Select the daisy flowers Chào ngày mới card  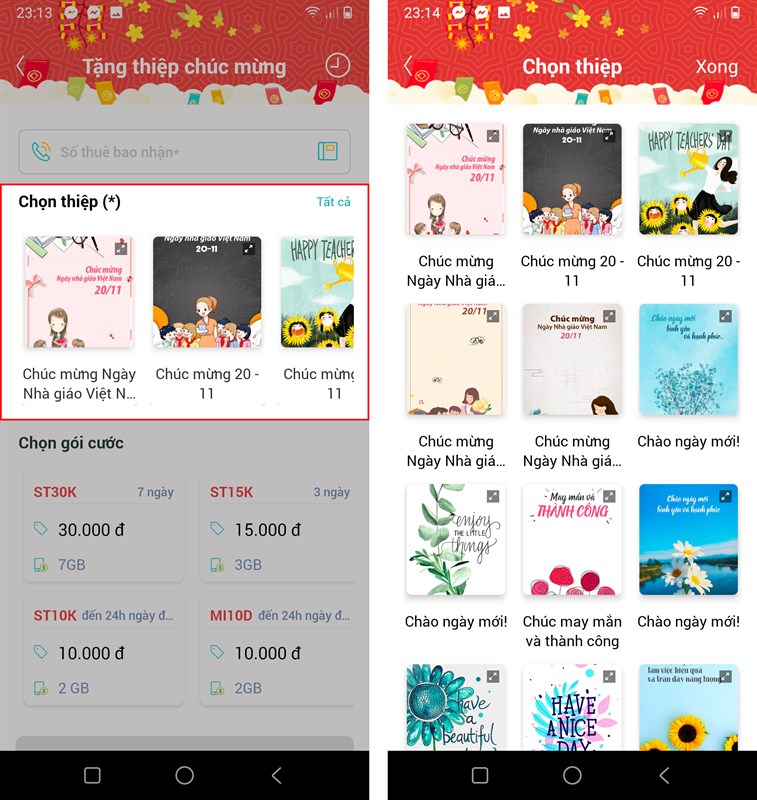688,540
